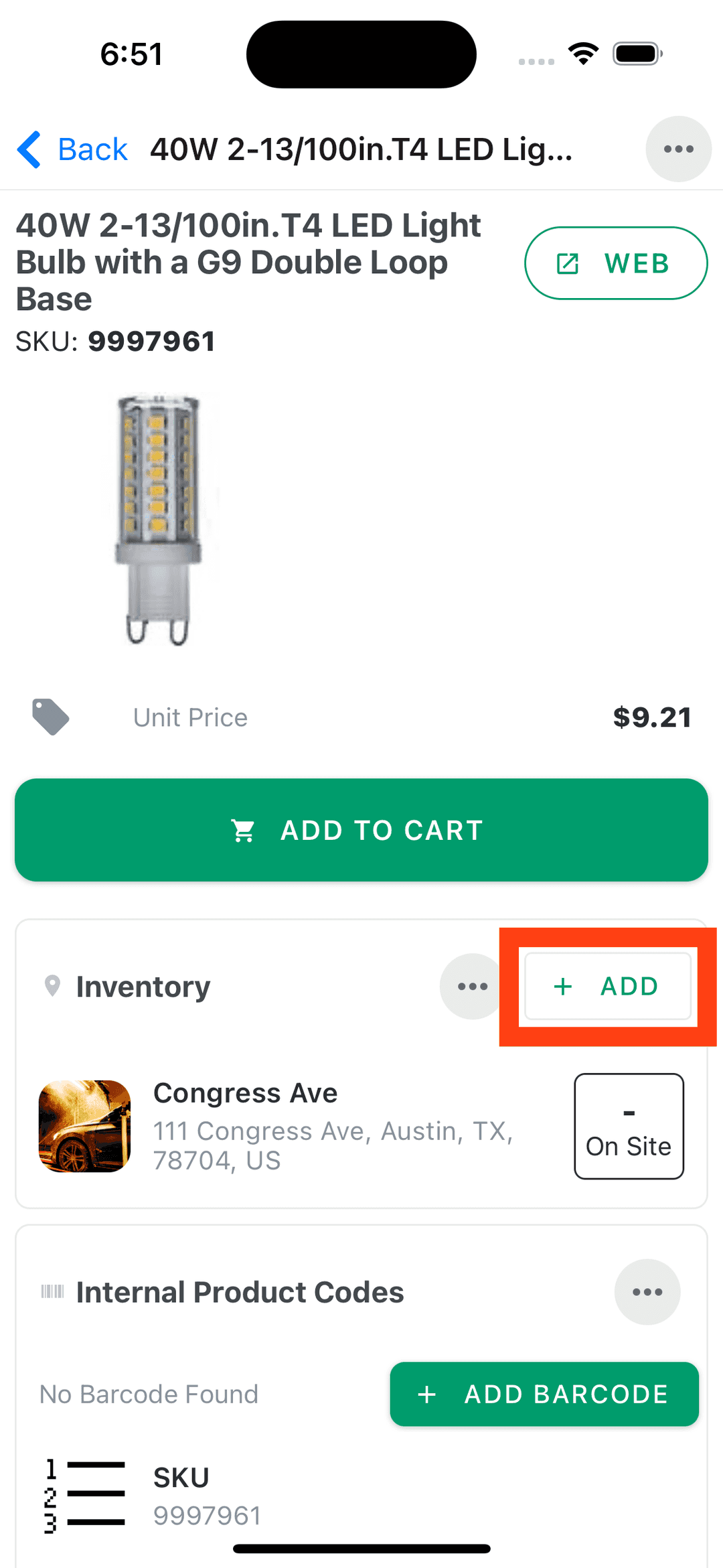Open the overflow menu at the top right
The height and width of the screenshot is (1568, 723).
point(678,149)
